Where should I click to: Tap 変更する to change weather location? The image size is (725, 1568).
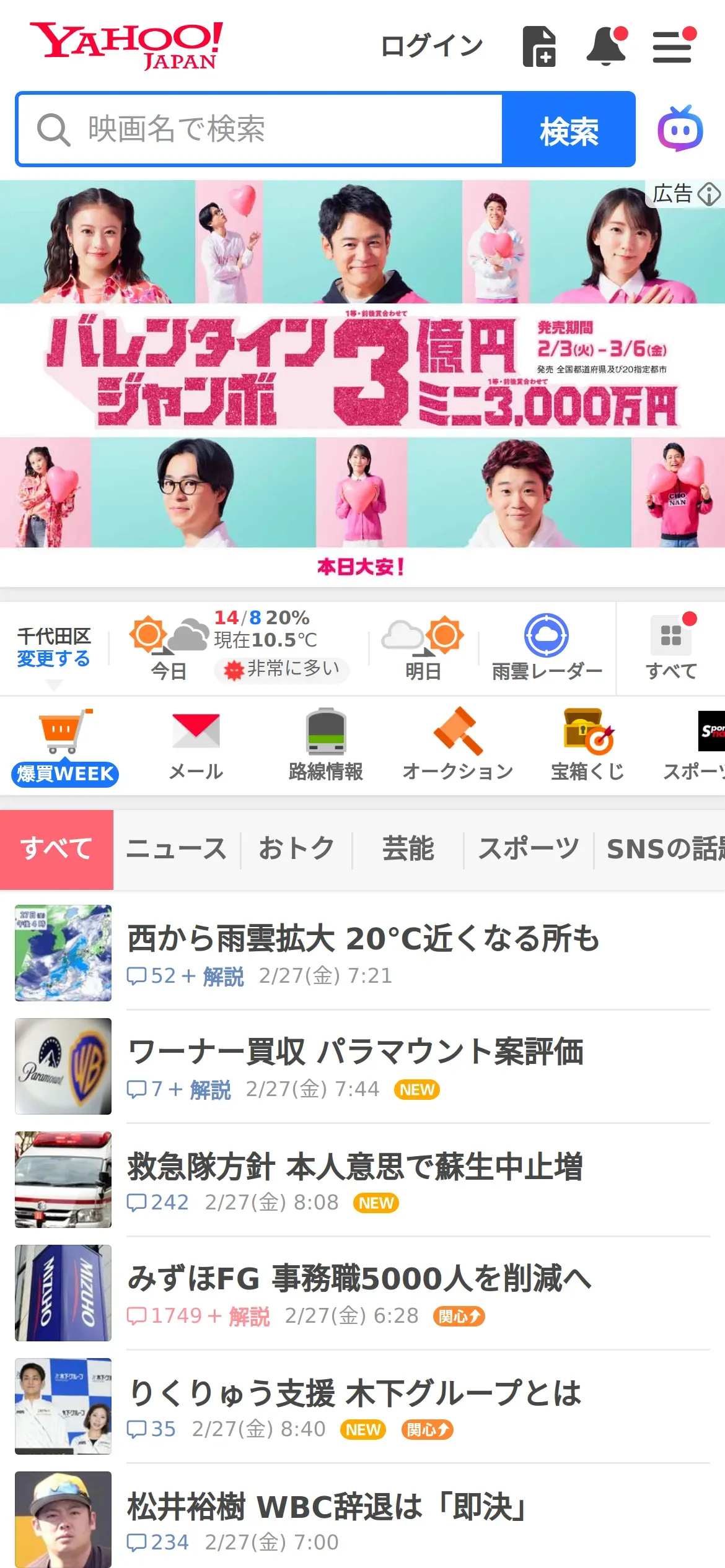tap(53, 659)
